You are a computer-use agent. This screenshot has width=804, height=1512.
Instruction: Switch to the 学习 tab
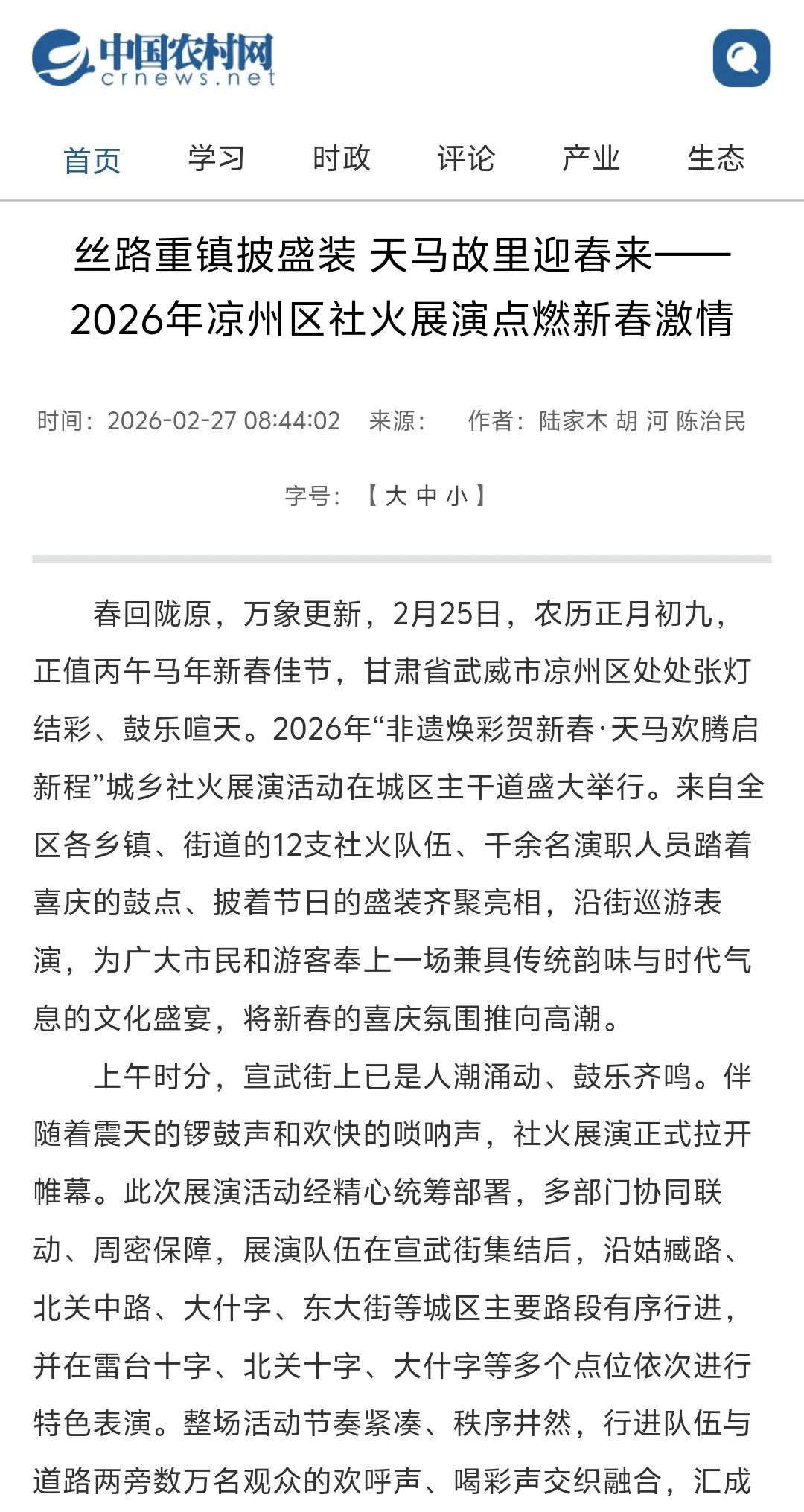click(x=216, y=158)
